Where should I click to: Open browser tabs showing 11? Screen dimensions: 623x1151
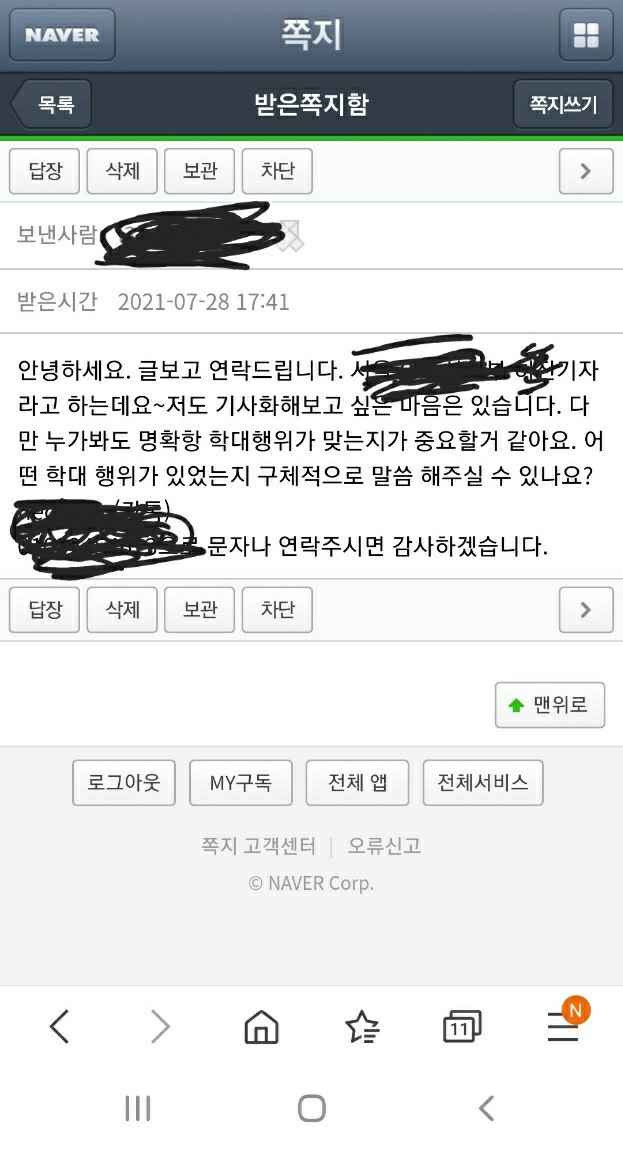point(461,1026)
